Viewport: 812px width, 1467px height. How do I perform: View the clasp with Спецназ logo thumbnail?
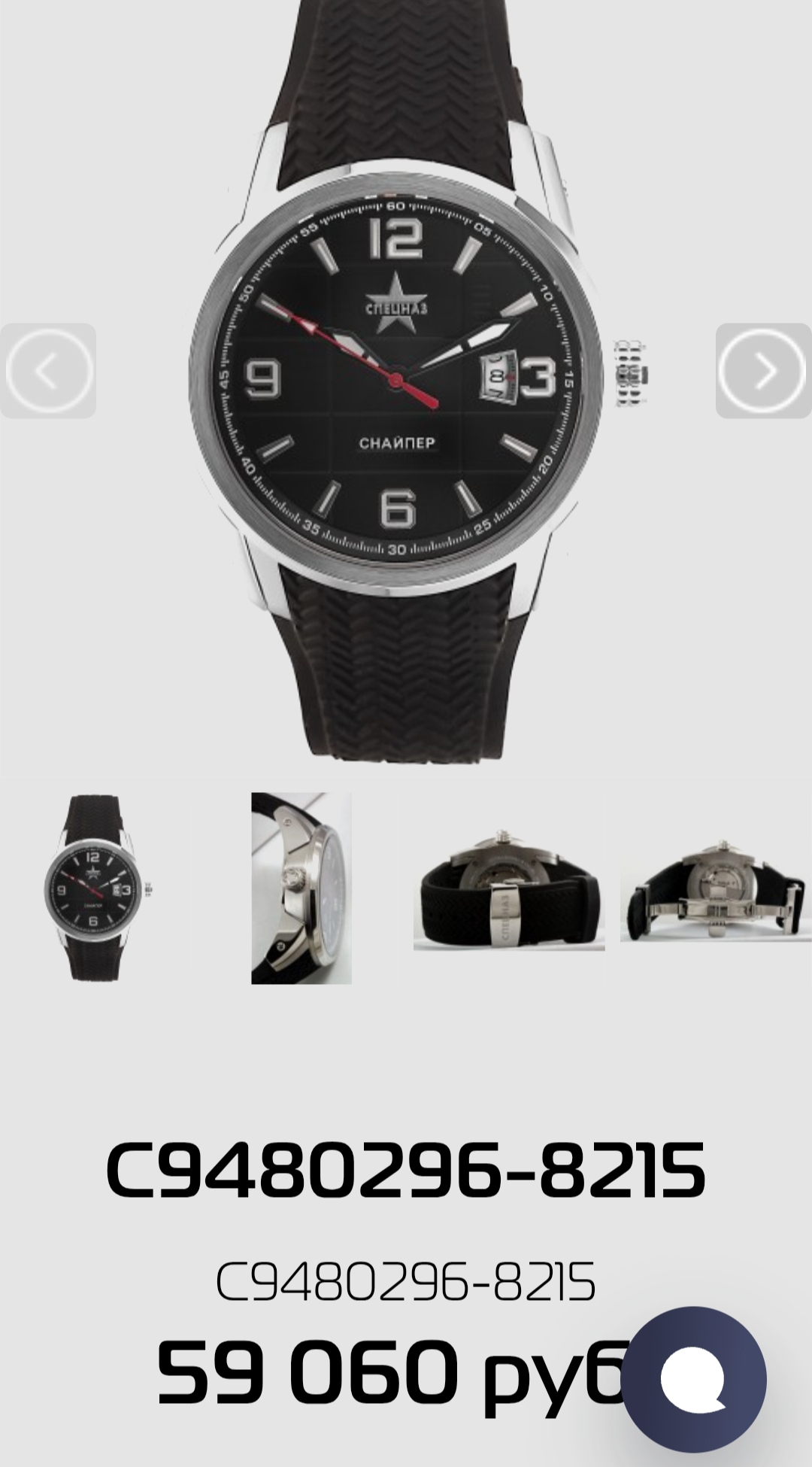(509, 889)
